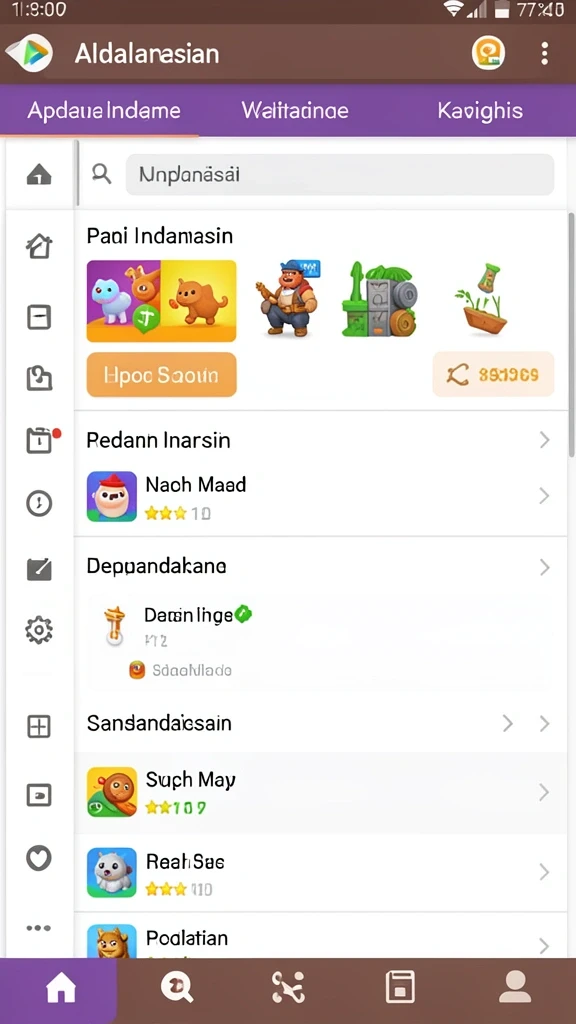Open the Podlatian app row
The height and width of the screenshot is (1024, 576).
click(320, 938)
